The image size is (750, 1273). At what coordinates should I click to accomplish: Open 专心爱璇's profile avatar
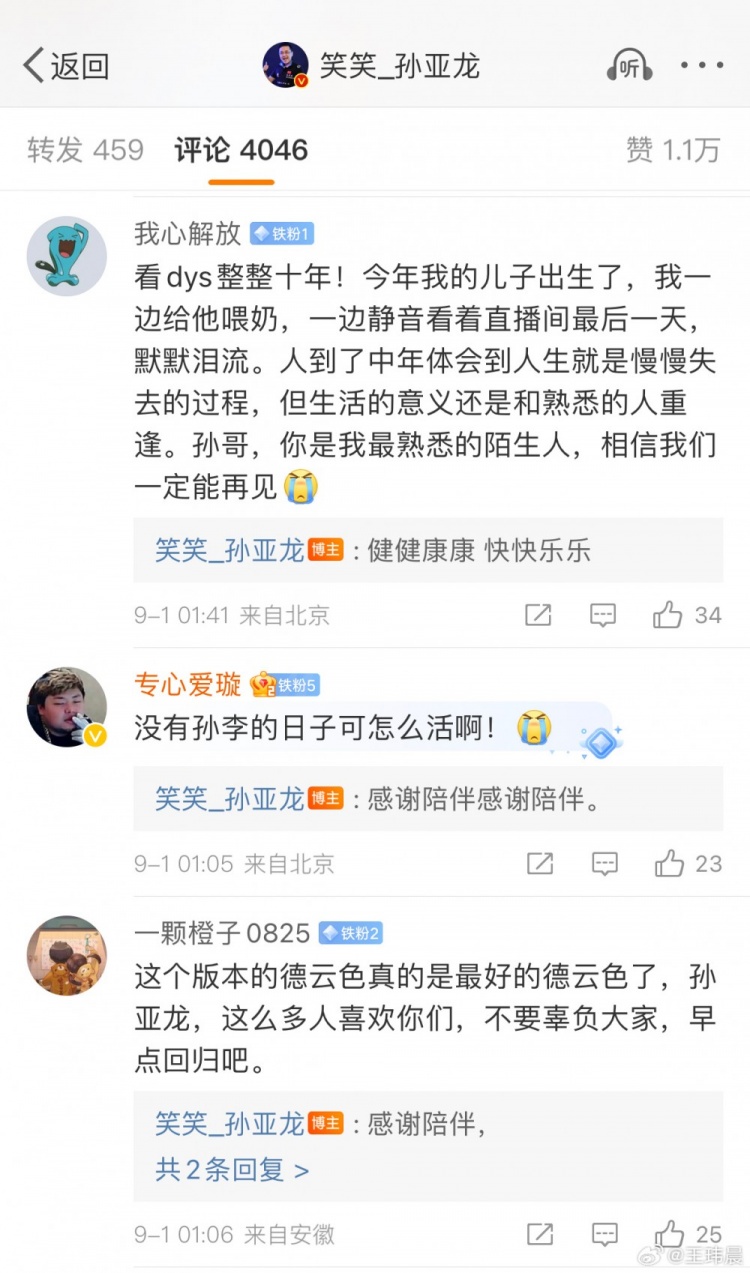tap(66, 707)
